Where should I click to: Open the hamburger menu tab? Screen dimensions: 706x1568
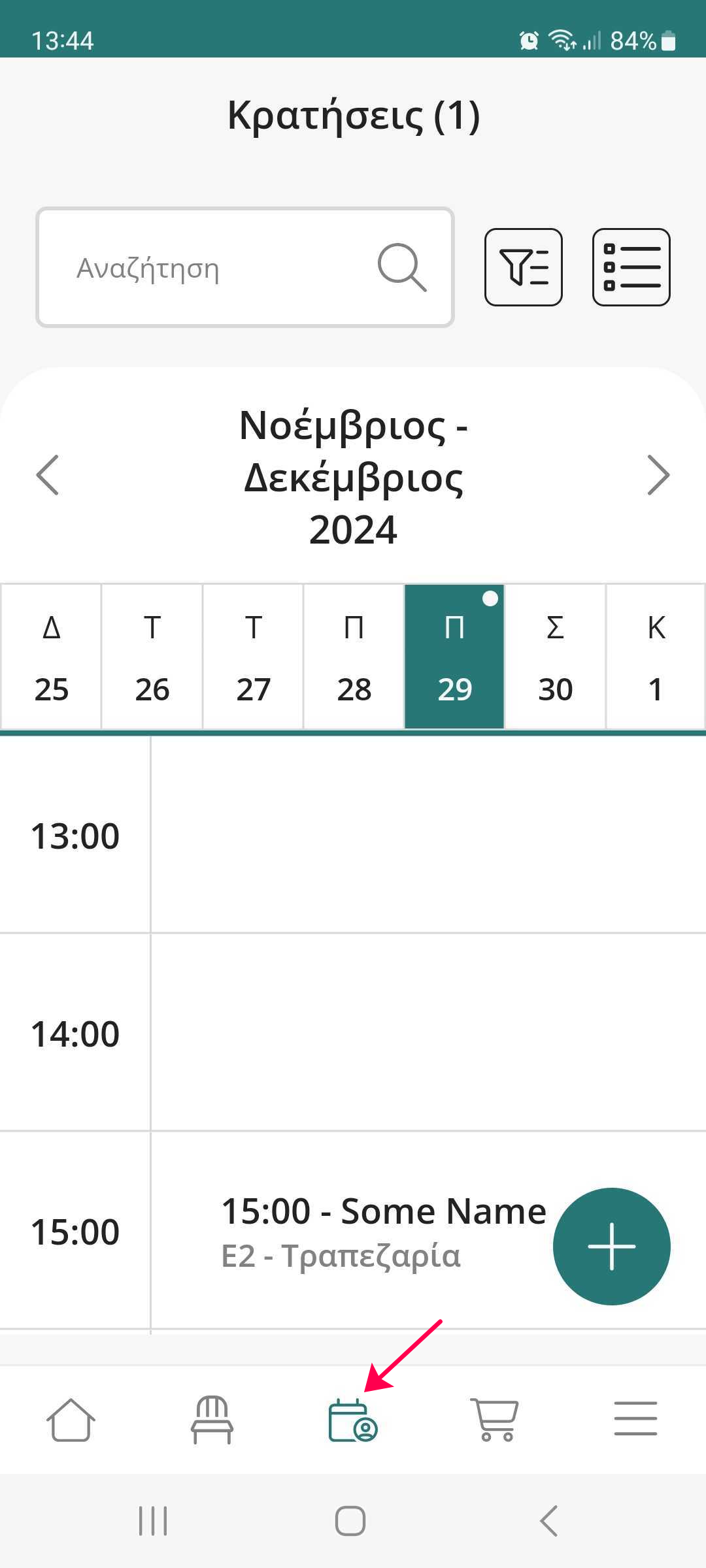(x=635, y=1420)
